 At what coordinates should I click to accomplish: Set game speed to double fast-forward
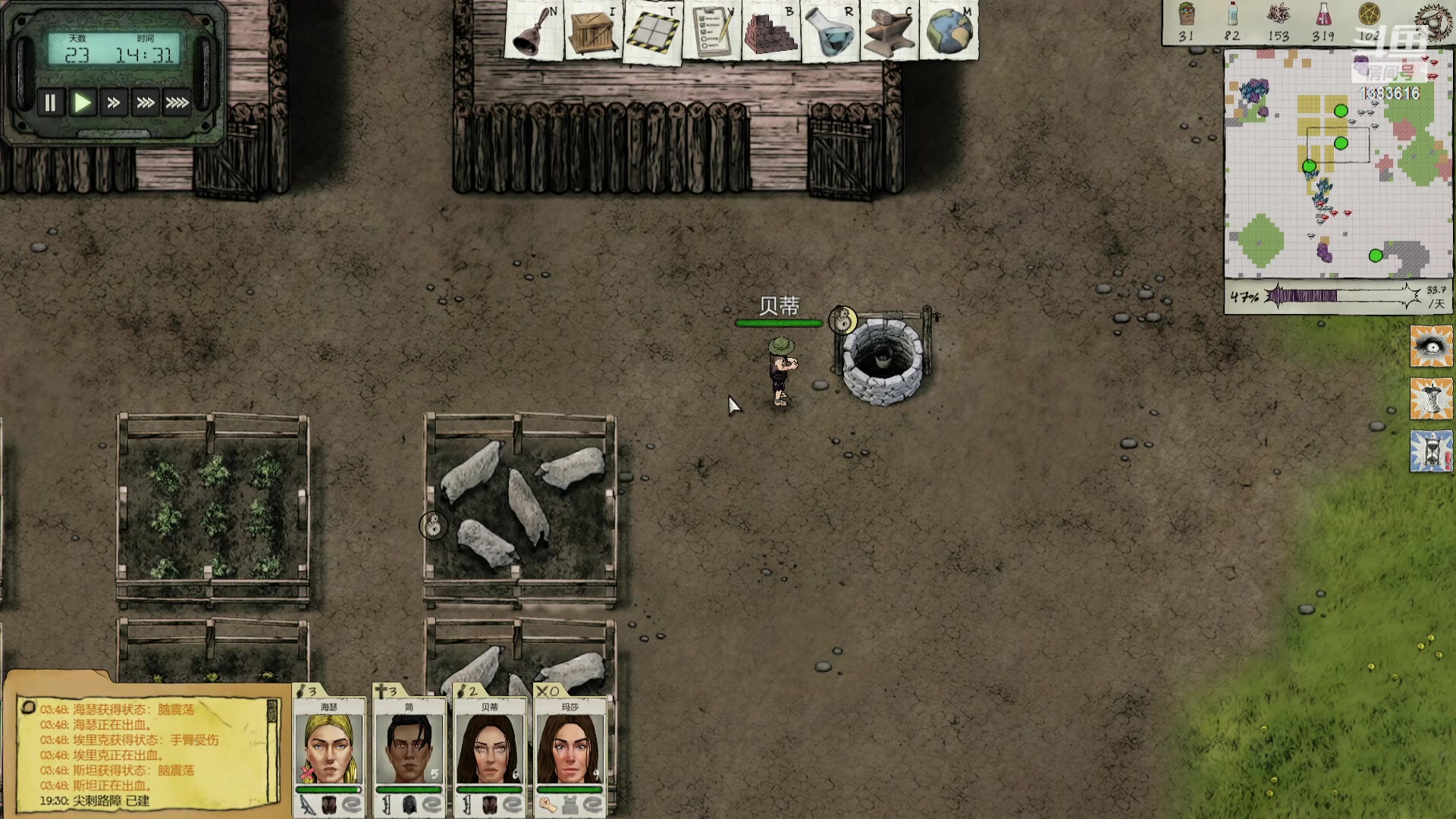114,102
